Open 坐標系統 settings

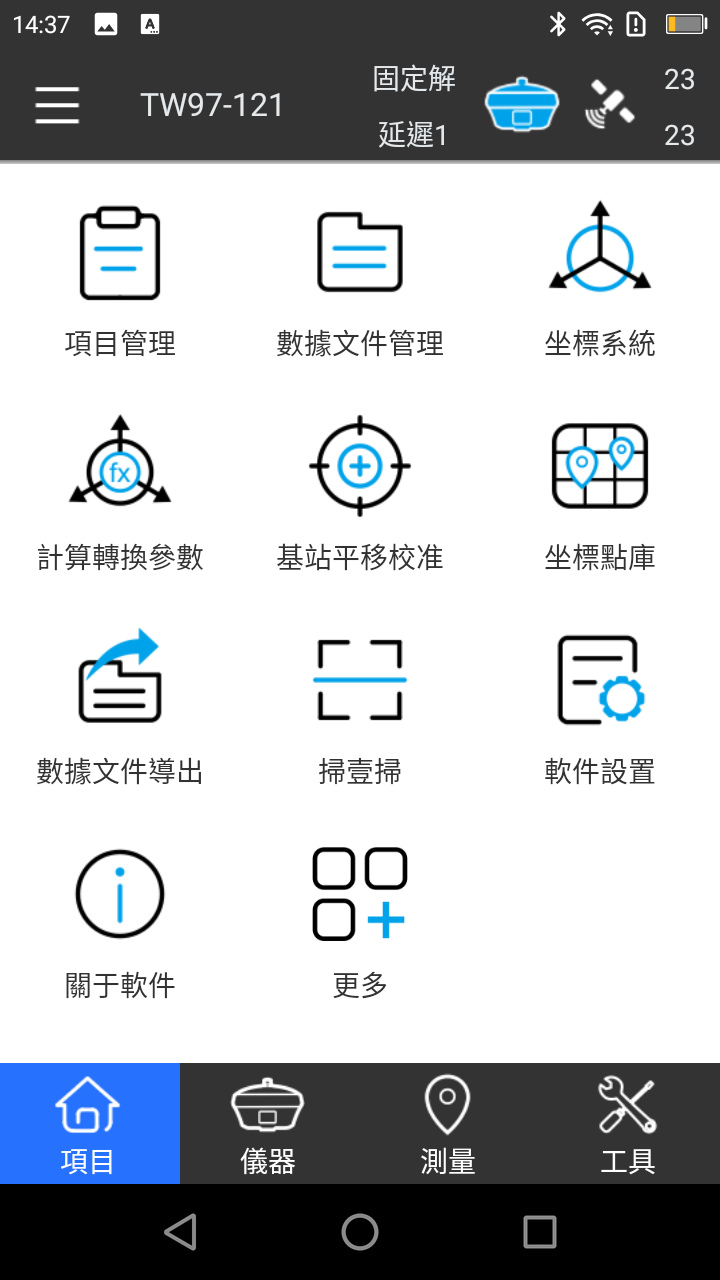click(600, 282)
